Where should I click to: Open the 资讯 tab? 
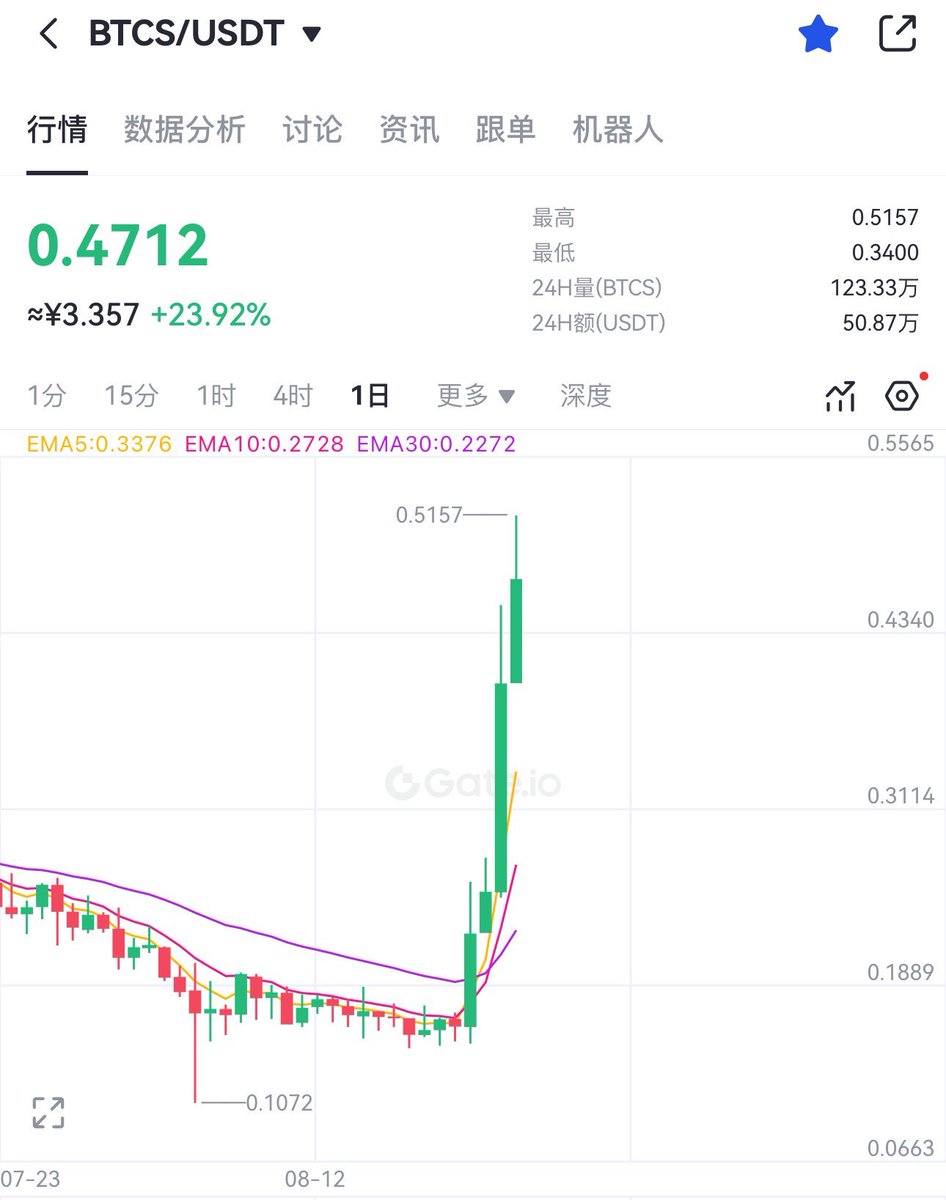(x=408, y=129)
